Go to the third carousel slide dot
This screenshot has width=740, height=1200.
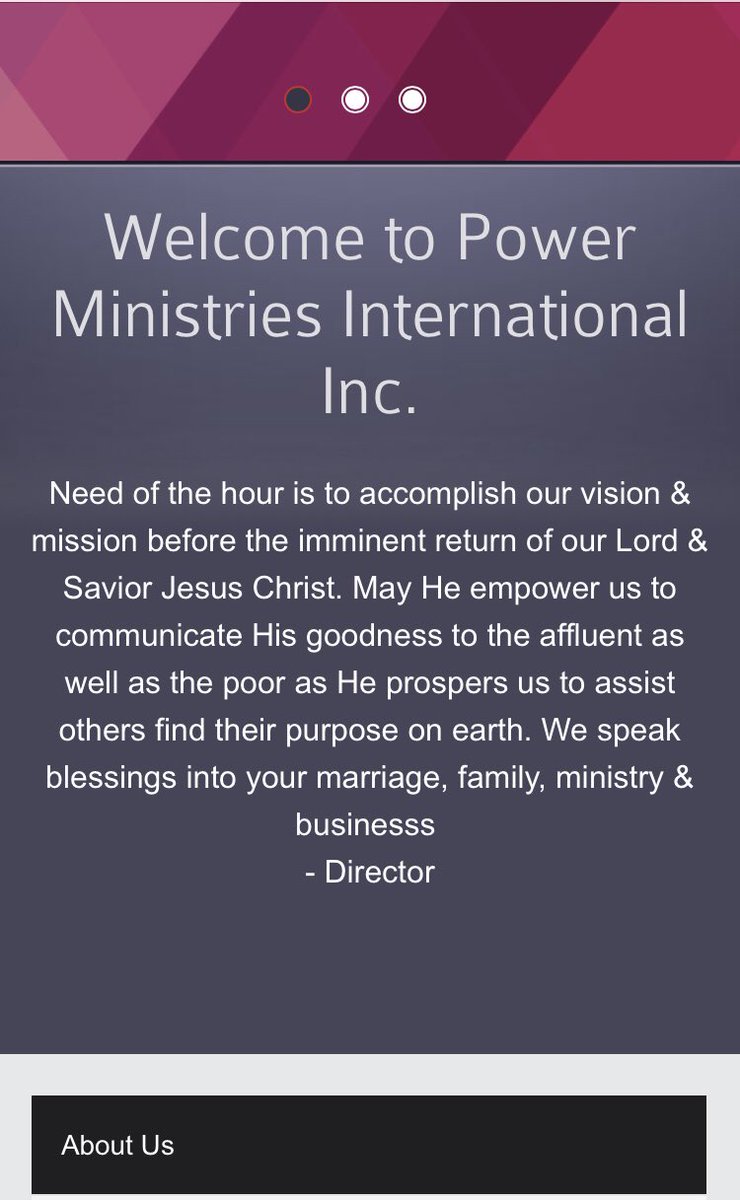pos(412,100)
